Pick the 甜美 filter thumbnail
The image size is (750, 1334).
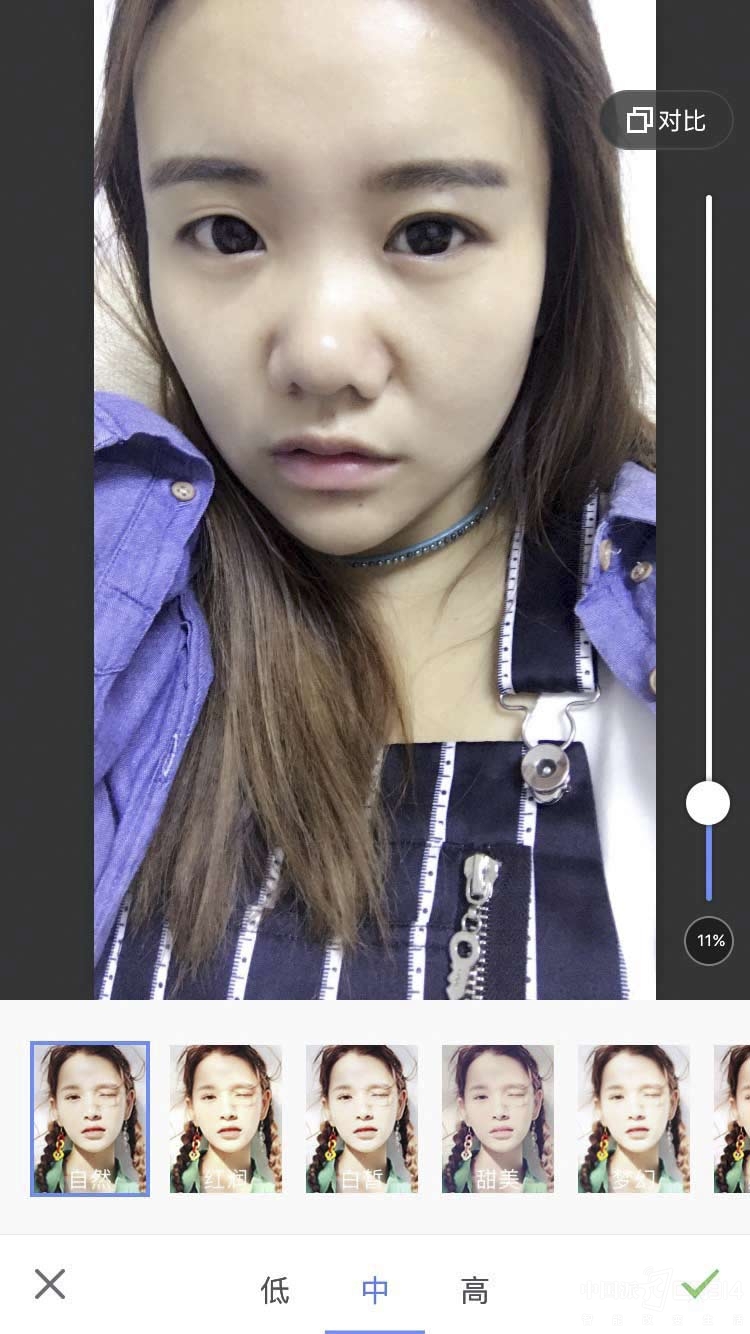tap(498, 1119)
